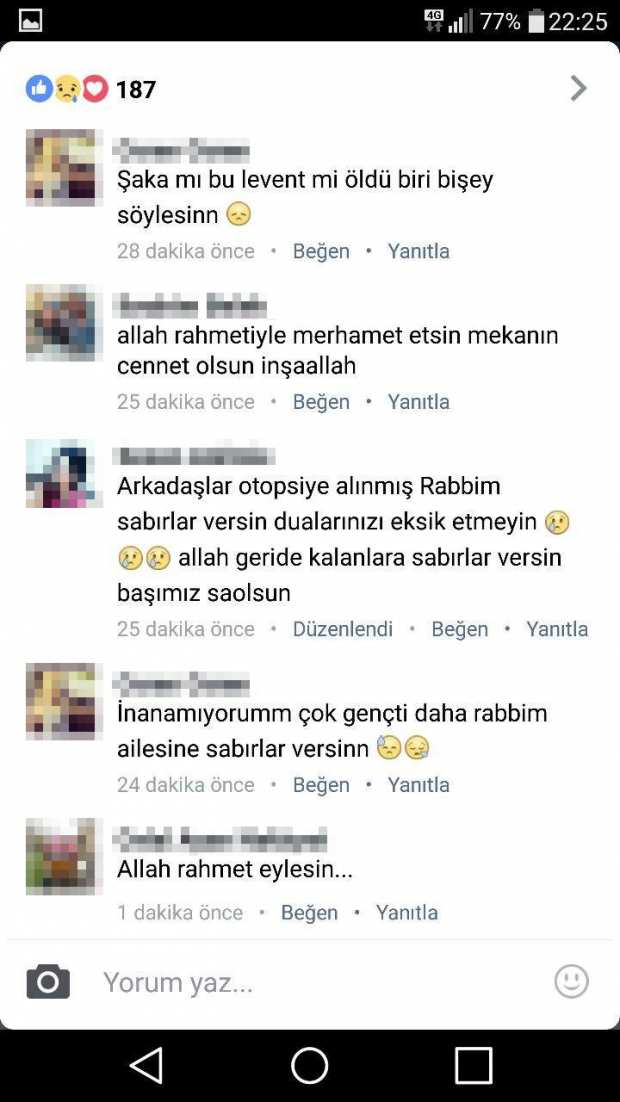Tap Yanıtla under 'allah rahmetiyle merhamet etsin' comment

point(418,402)
